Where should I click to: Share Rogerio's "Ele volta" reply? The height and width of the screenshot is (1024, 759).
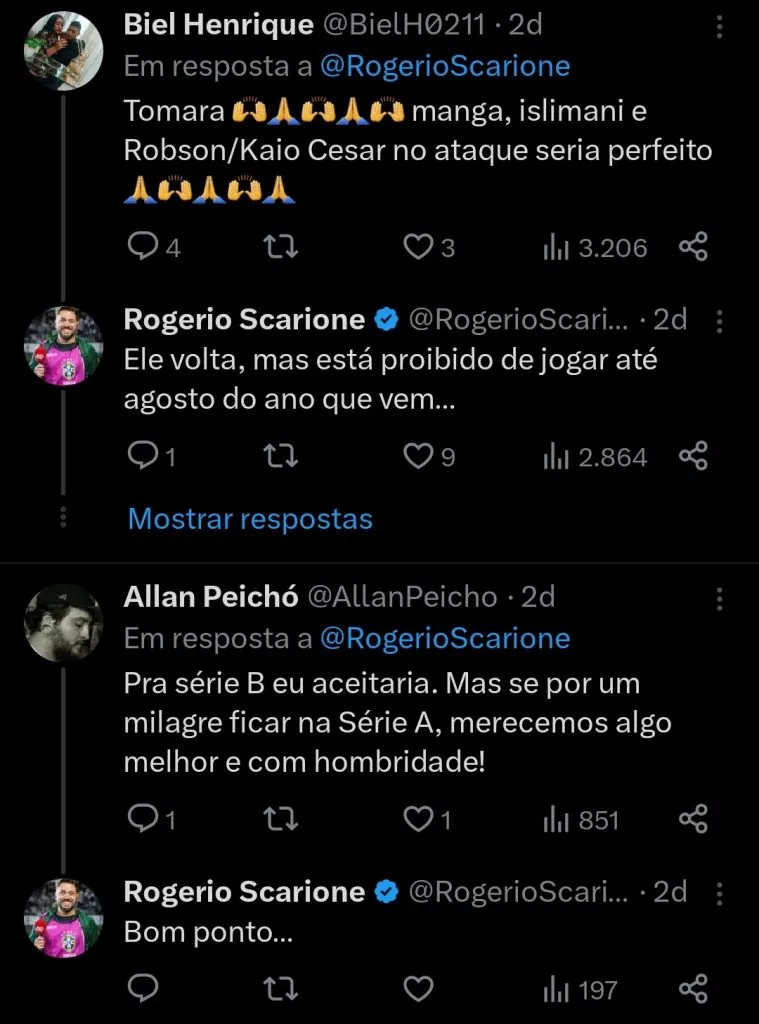pyautogui.click(x=693, y=457)
